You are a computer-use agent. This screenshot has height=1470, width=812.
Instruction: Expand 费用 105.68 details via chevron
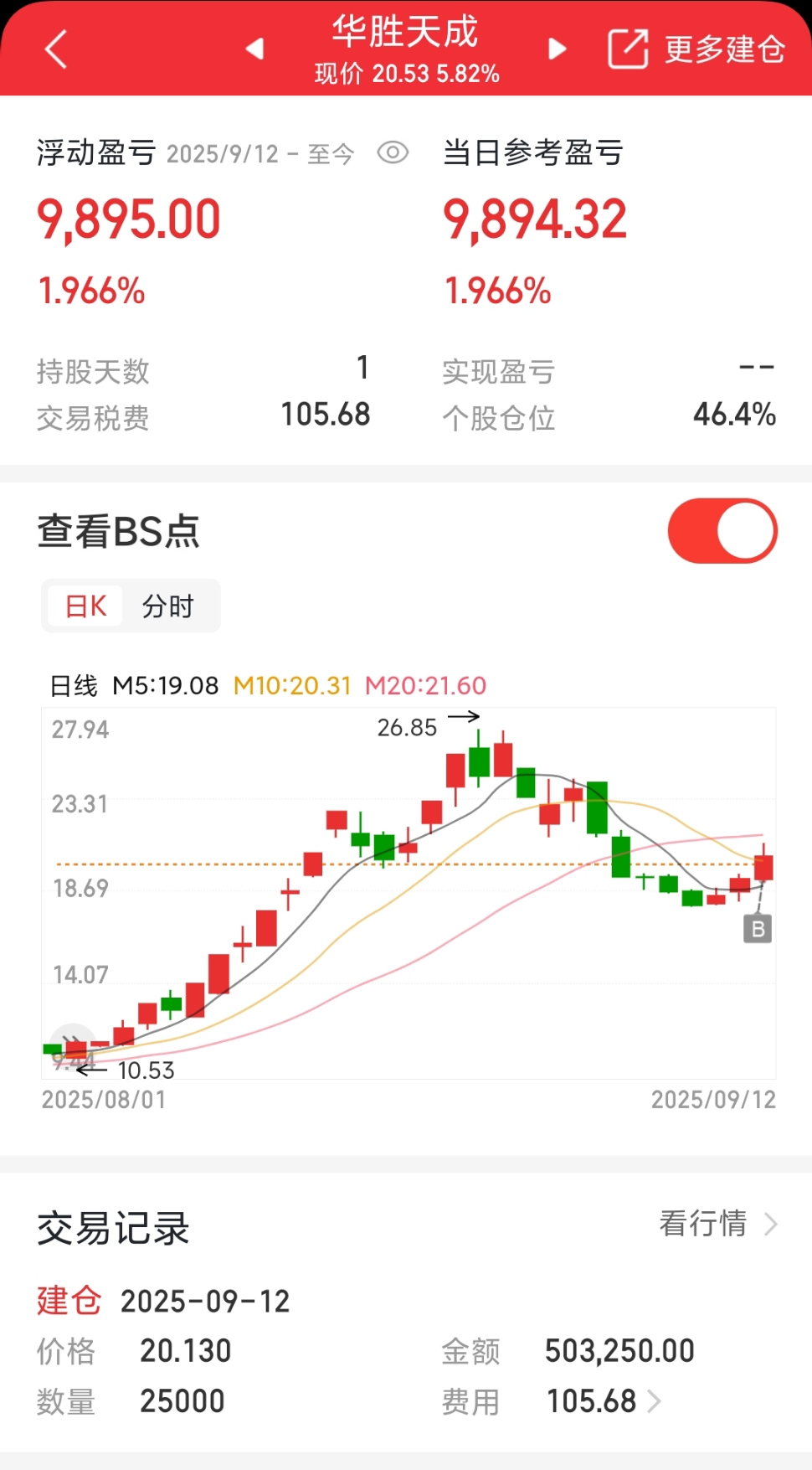[654, 1400]
